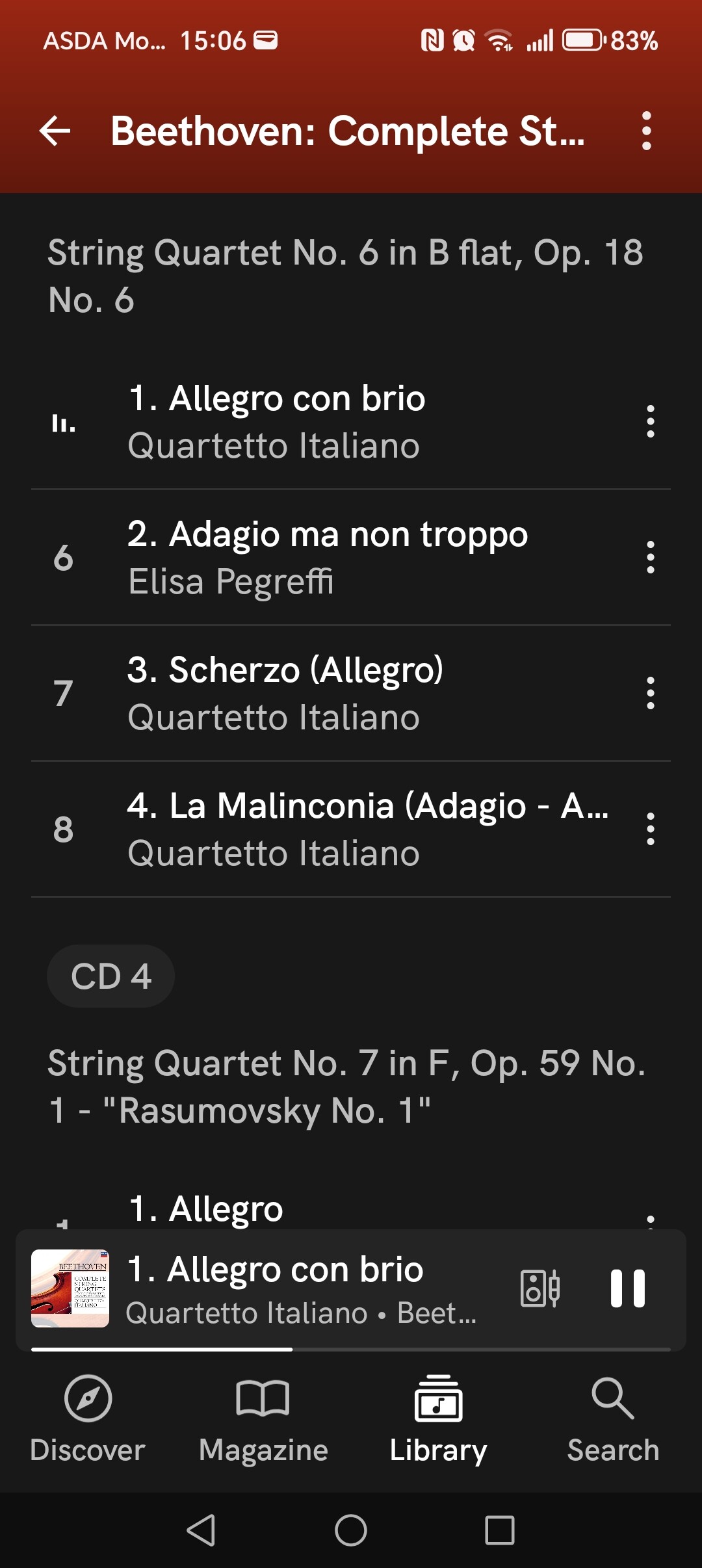Tap the system back button
The height and width of the screenshot is (1568, 702).
[201, 1530]
